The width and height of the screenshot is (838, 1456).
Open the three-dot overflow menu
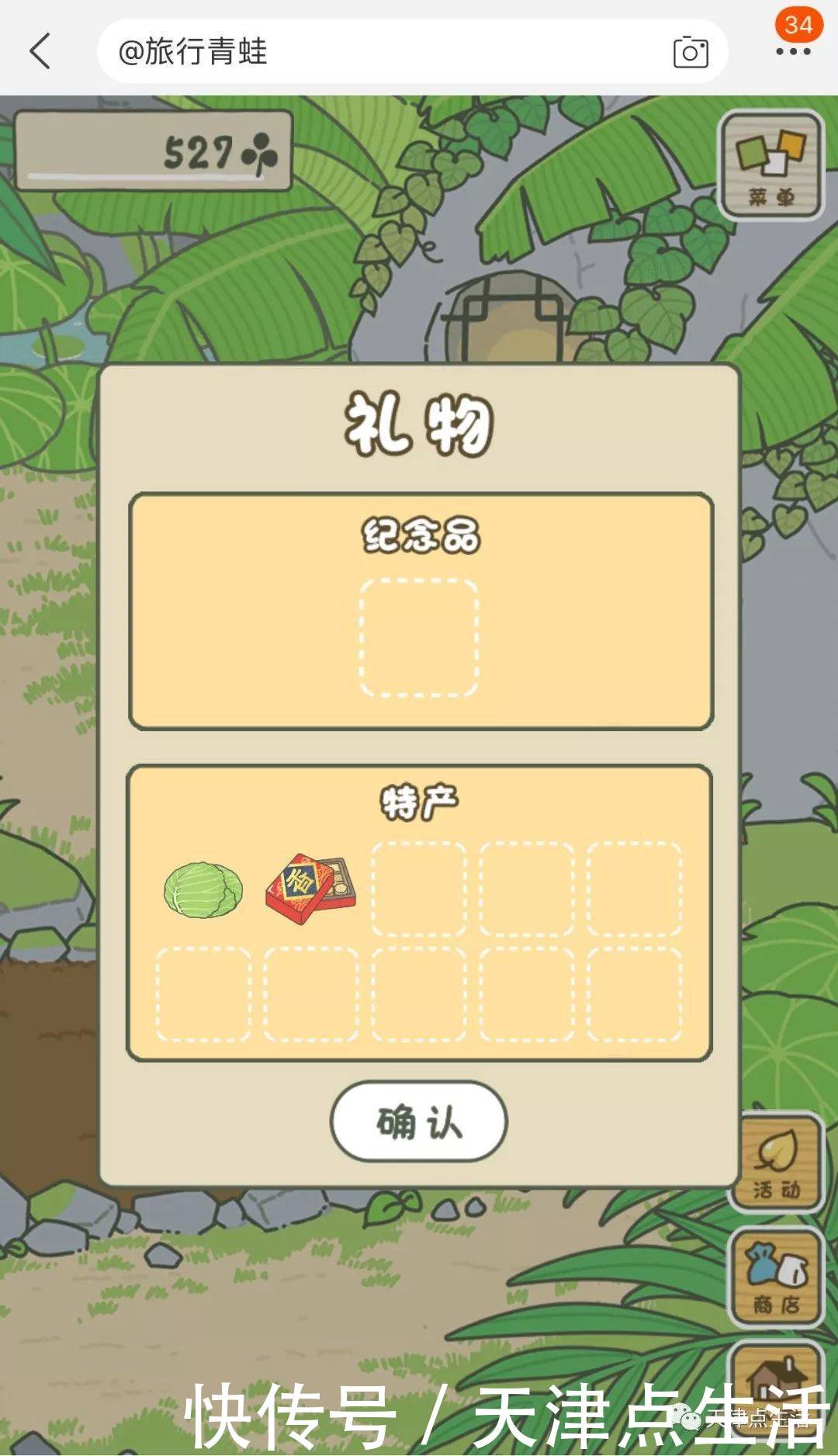coord(793,51)
